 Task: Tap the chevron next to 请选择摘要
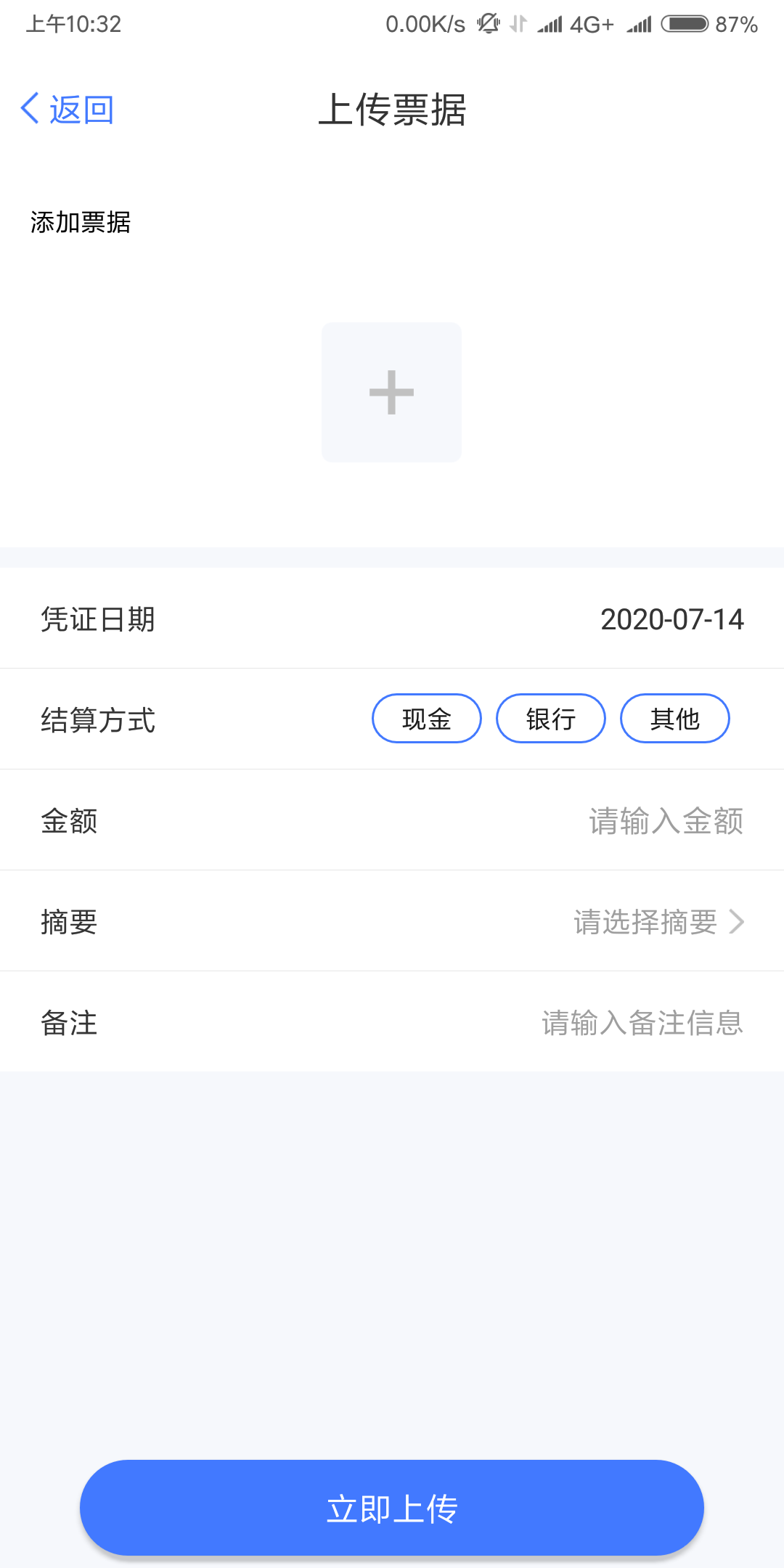[739, 922]
